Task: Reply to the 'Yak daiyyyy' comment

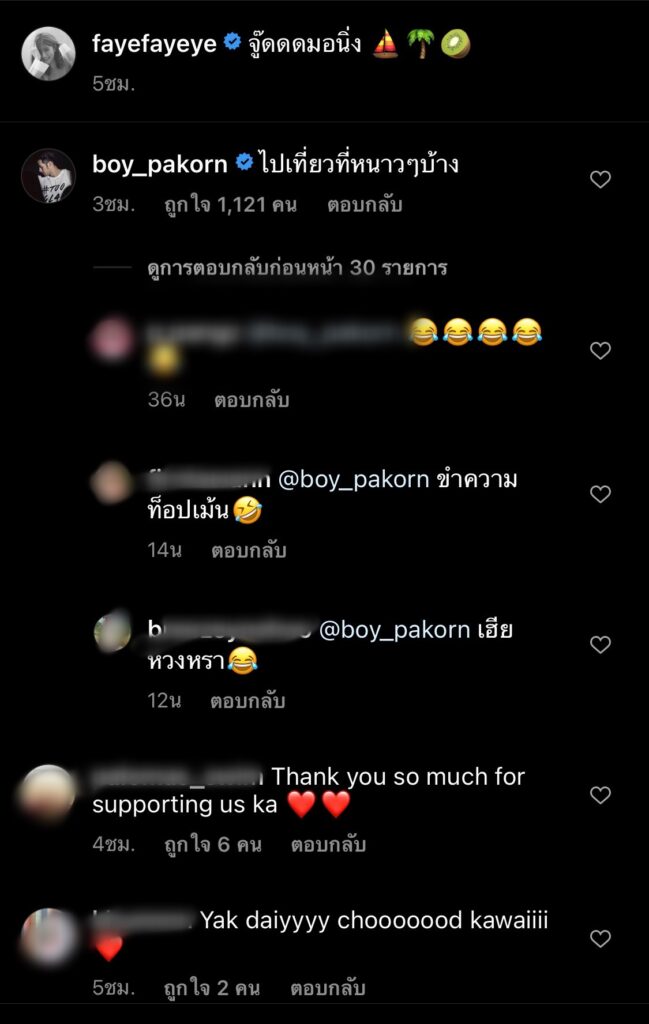Action: tap(328, 988)
